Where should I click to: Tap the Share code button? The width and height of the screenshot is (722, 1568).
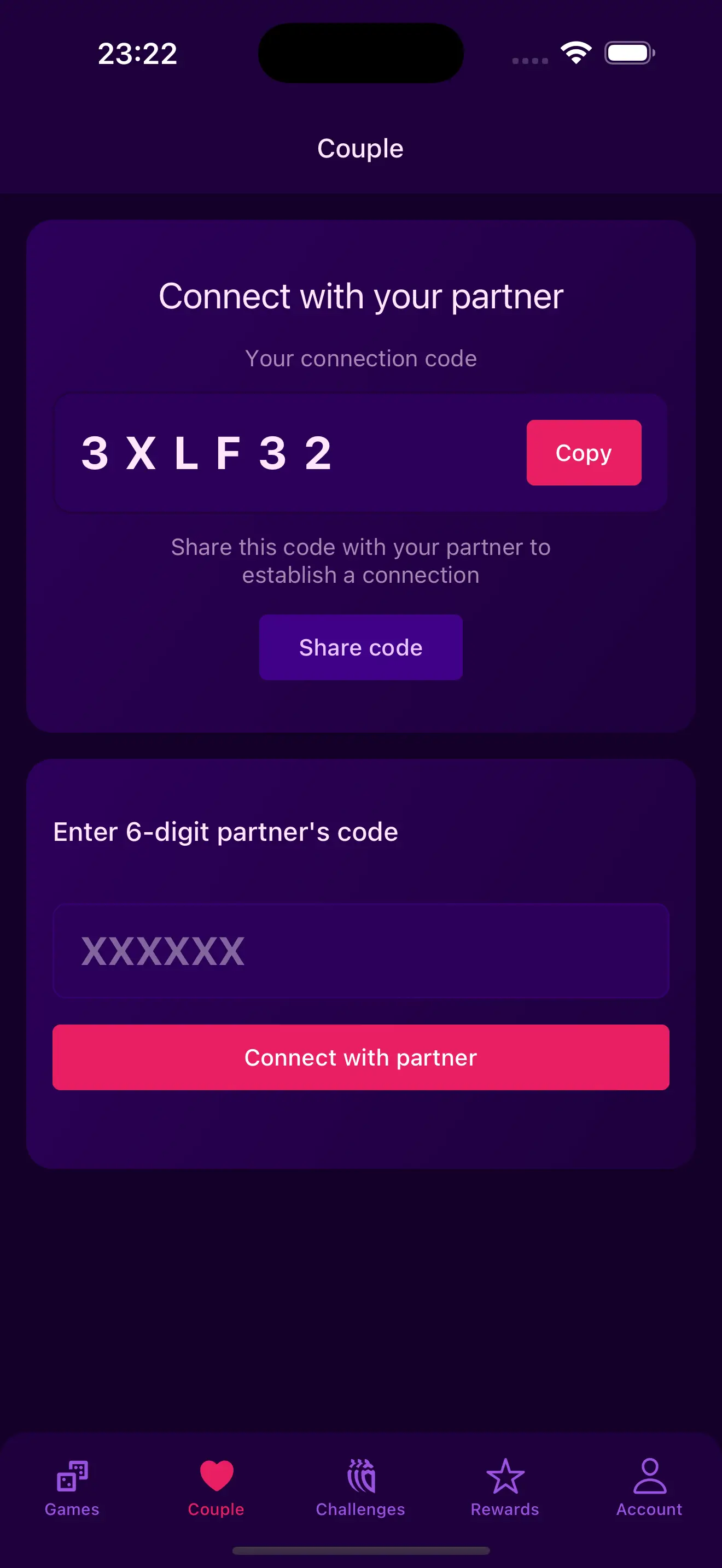click(360, 647)
